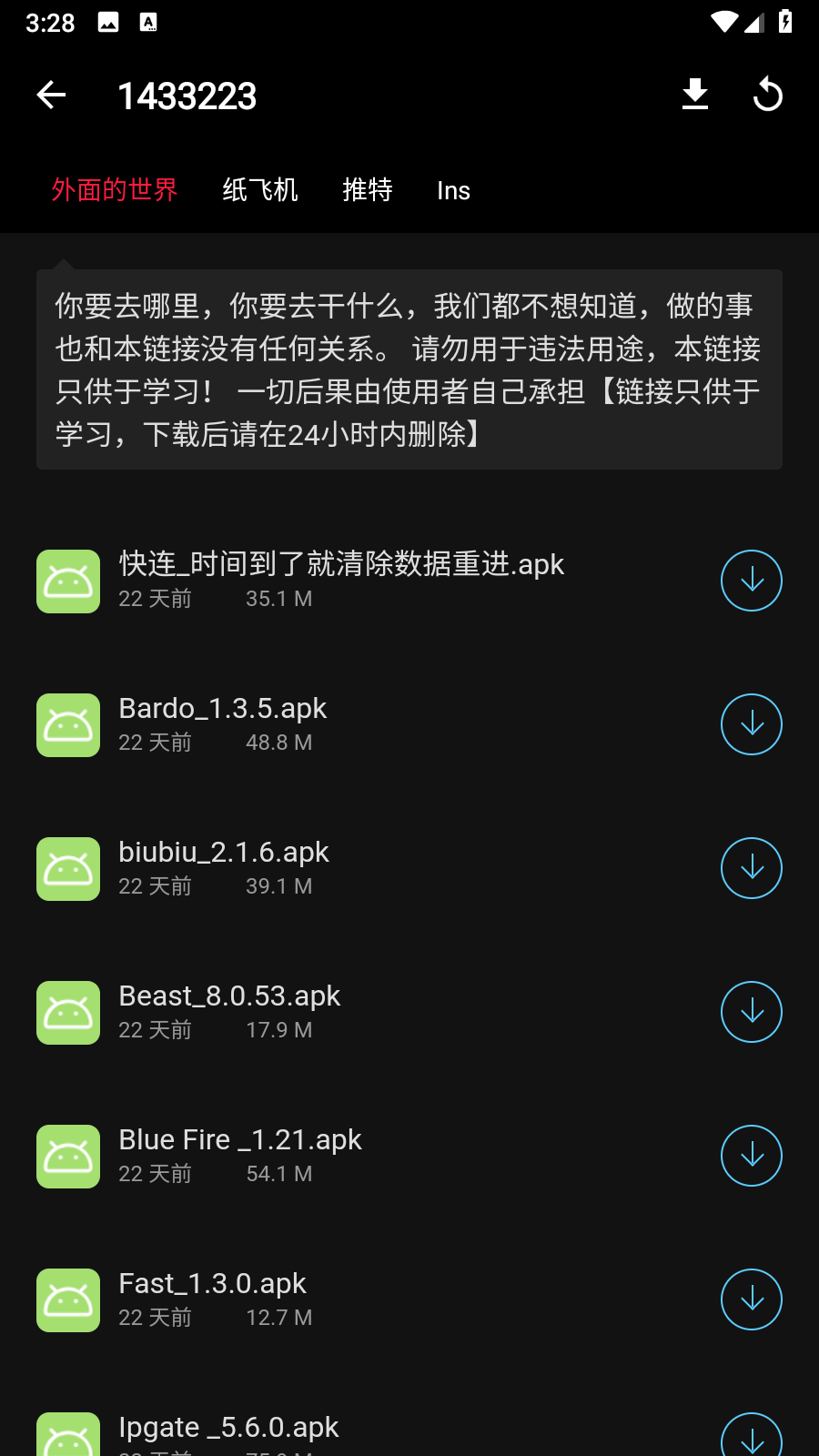Tap the Beast_8.0.53.apk filename
The image size is (819, 1456).
point(229,995)
